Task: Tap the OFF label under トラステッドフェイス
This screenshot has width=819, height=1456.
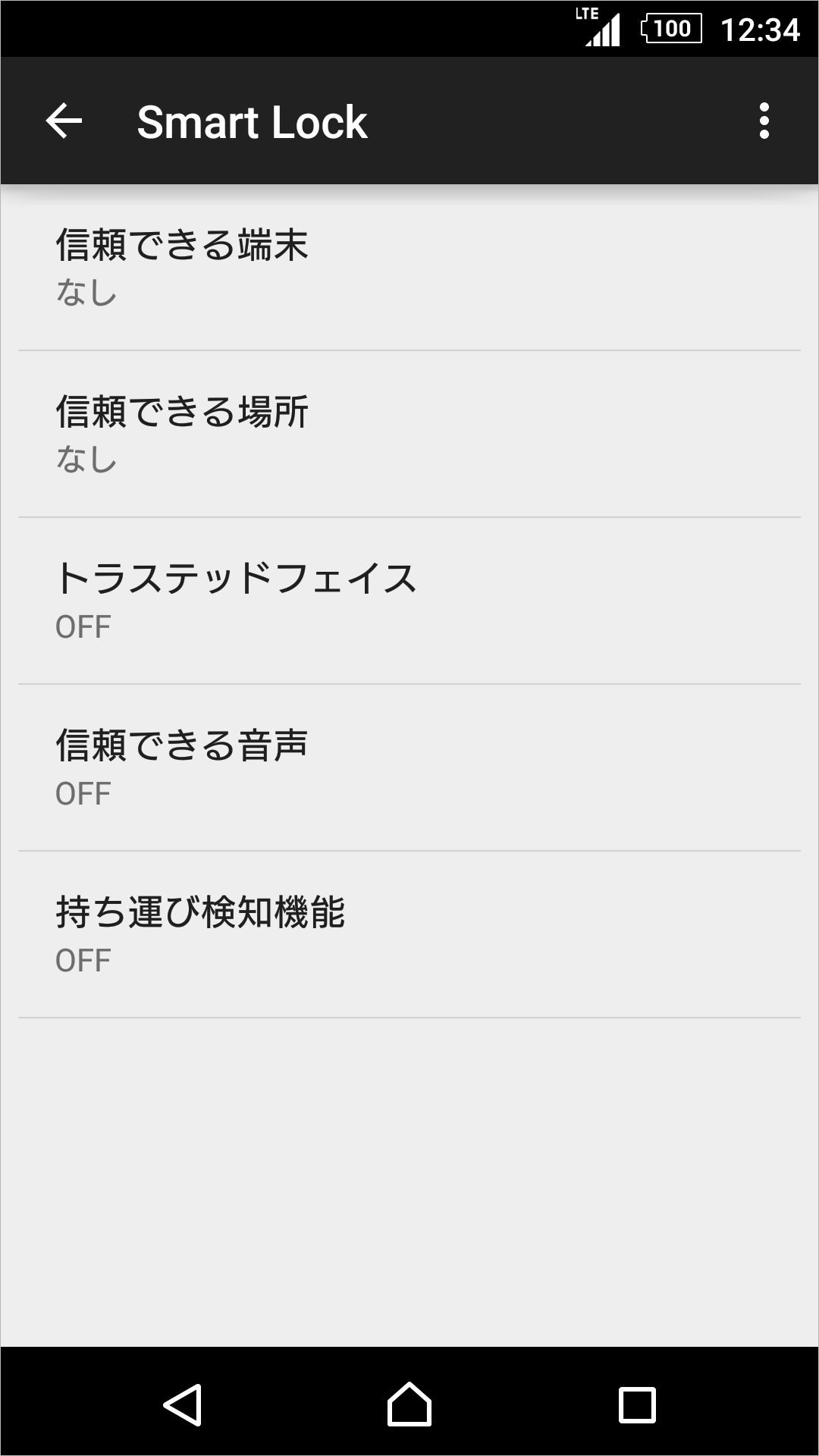Action: [x=82, y=626]
